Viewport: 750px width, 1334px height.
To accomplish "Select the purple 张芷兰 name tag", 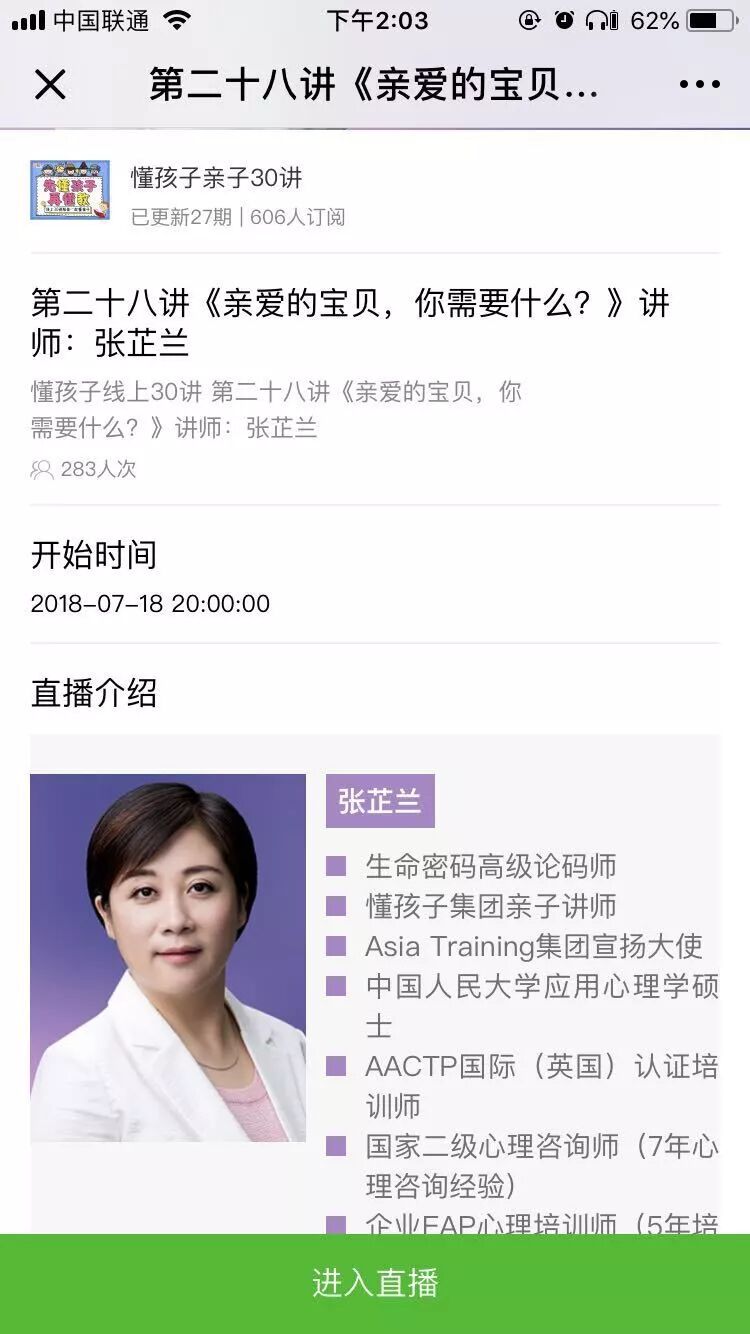I will (x=379, y=799).
